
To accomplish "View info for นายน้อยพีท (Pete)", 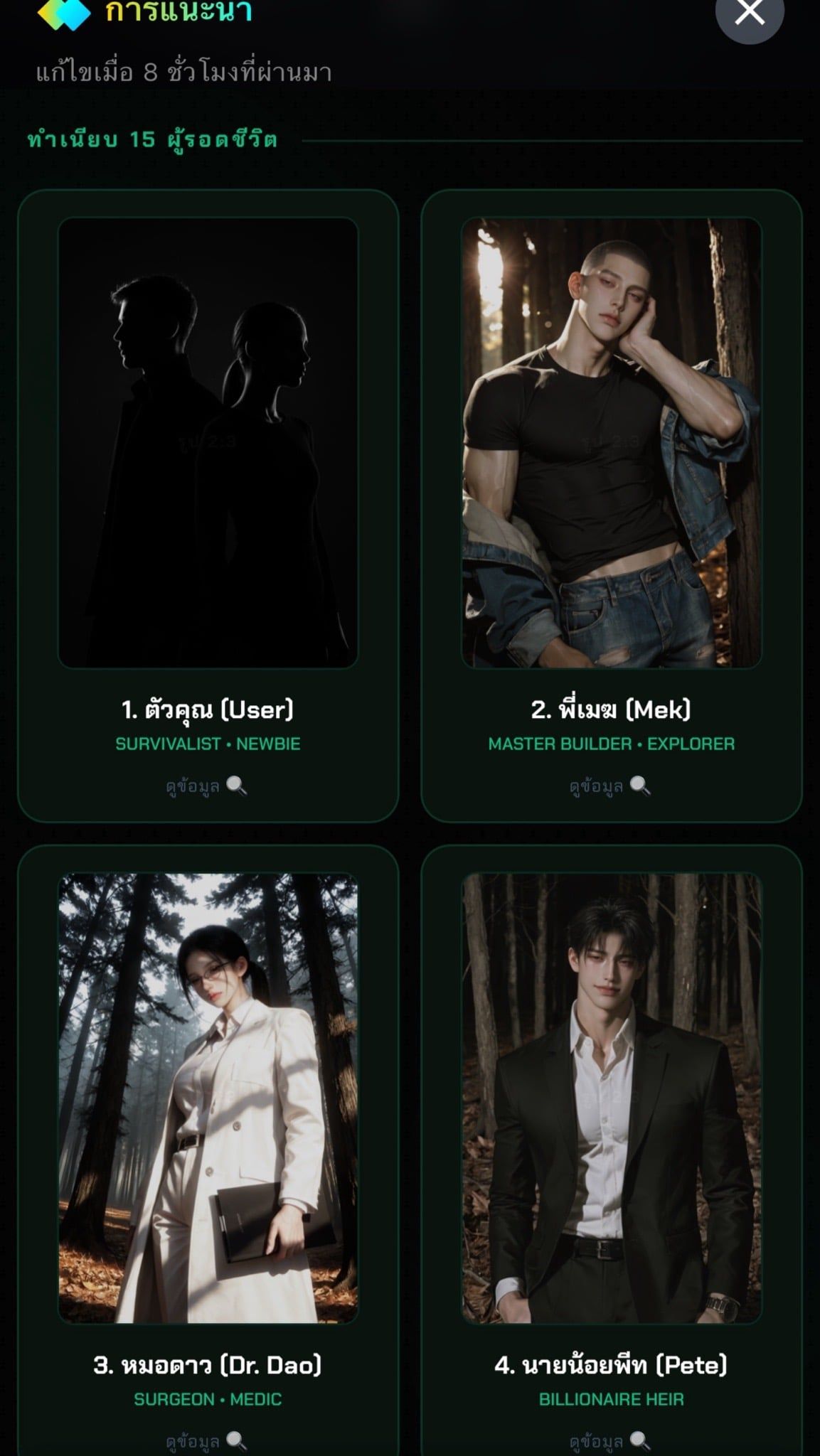I will coord(610,1441).
